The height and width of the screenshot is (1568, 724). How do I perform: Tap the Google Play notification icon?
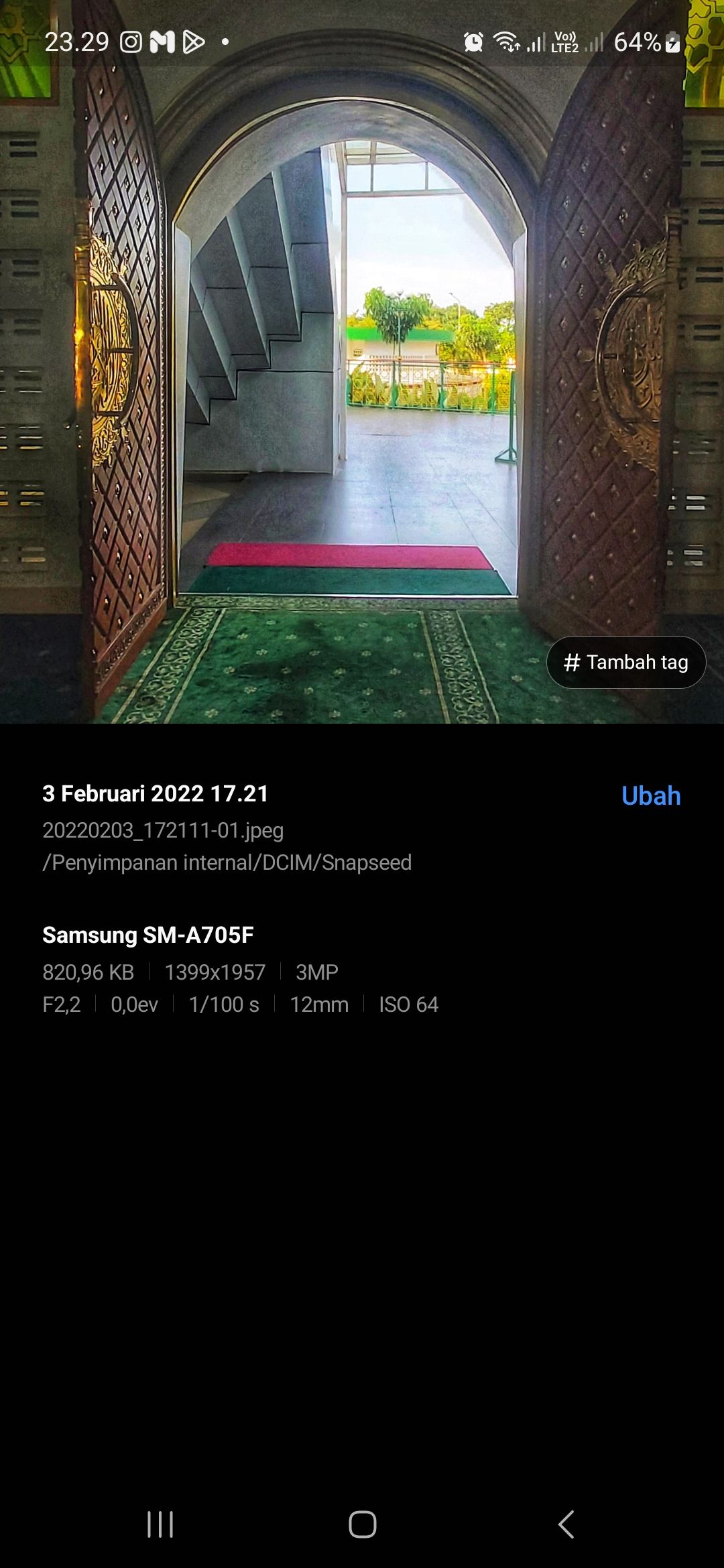194,42
